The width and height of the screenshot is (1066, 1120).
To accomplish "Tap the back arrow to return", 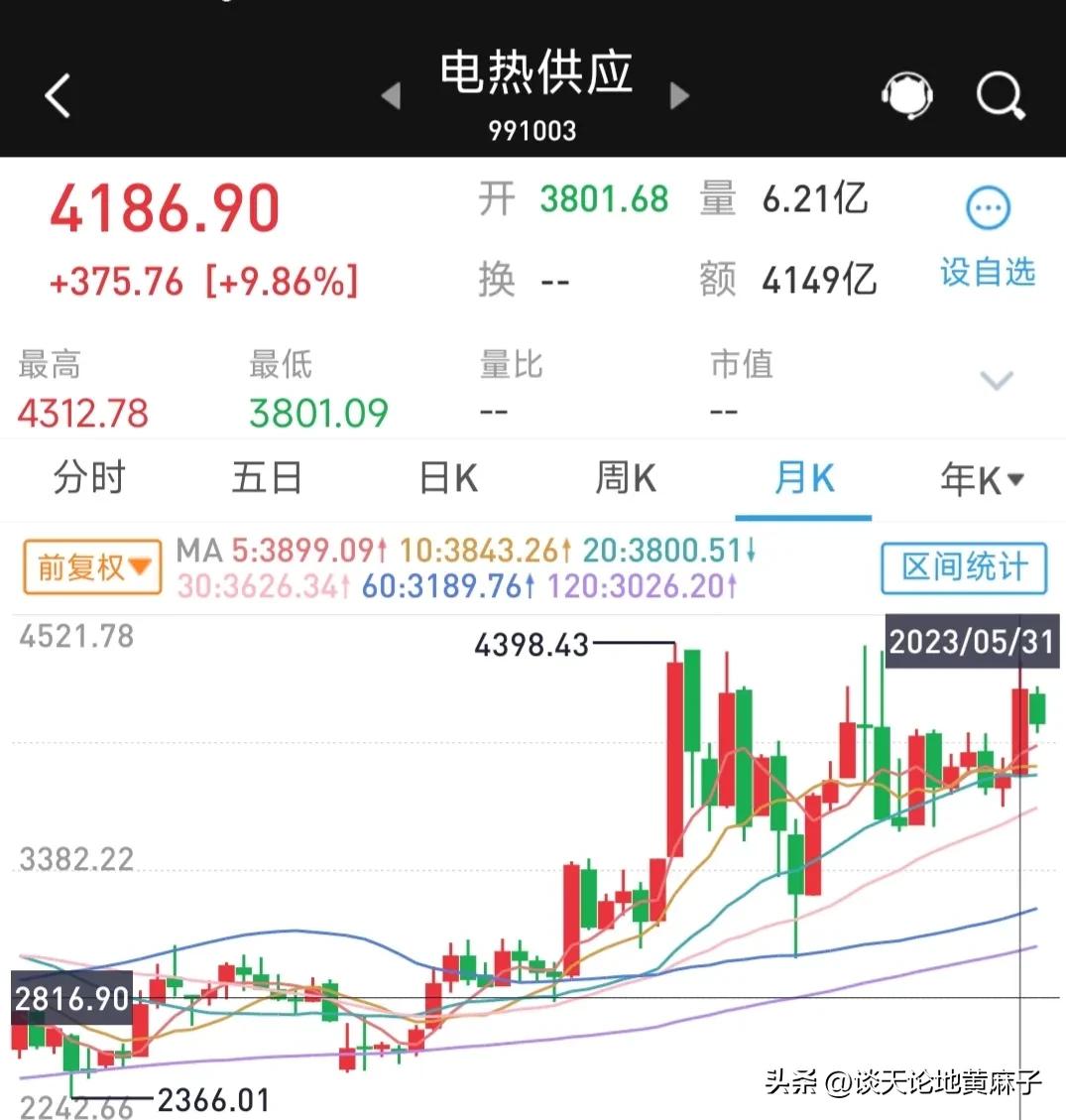I will tap(57, 95).
